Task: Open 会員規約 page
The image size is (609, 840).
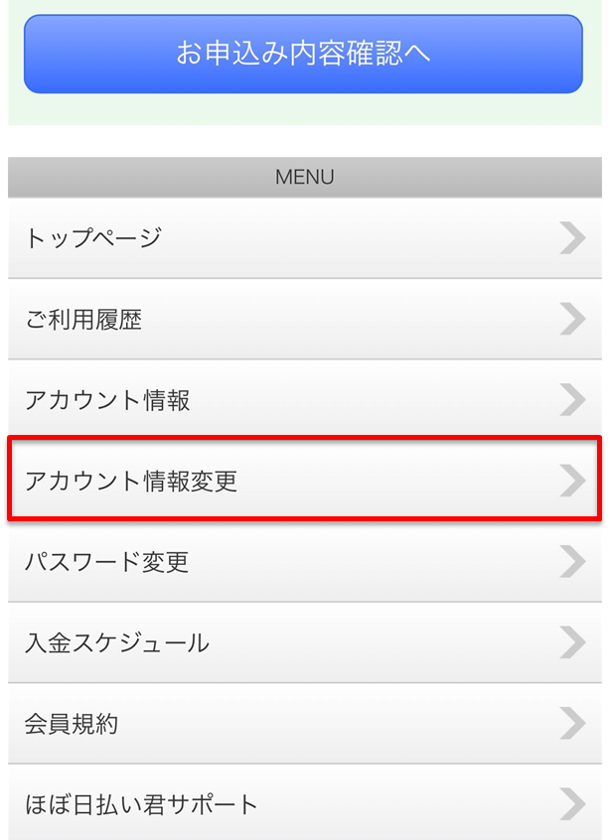Action: click(304, 724)
